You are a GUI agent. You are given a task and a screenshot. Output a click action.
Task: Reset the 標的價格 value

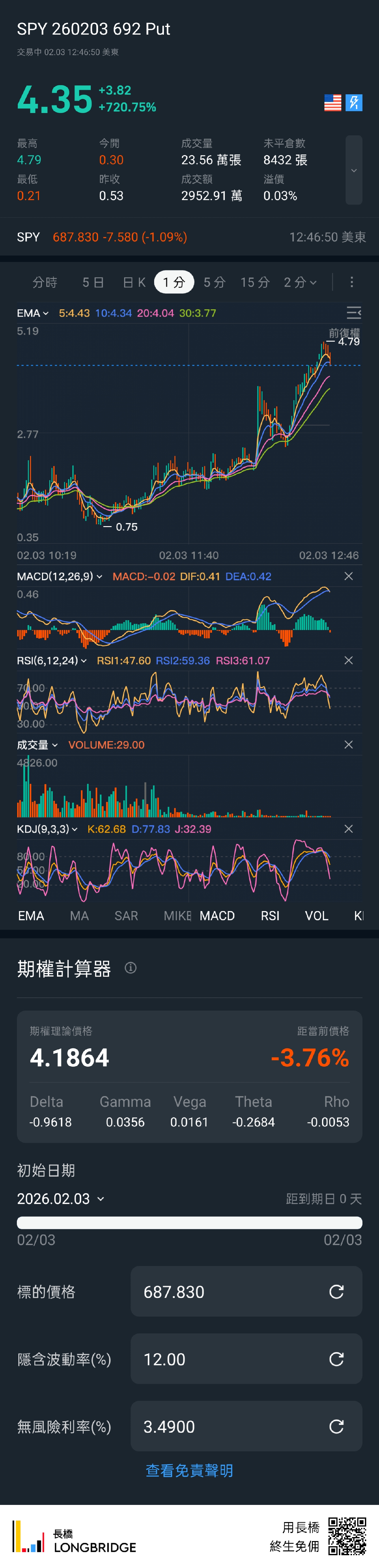336,1292
